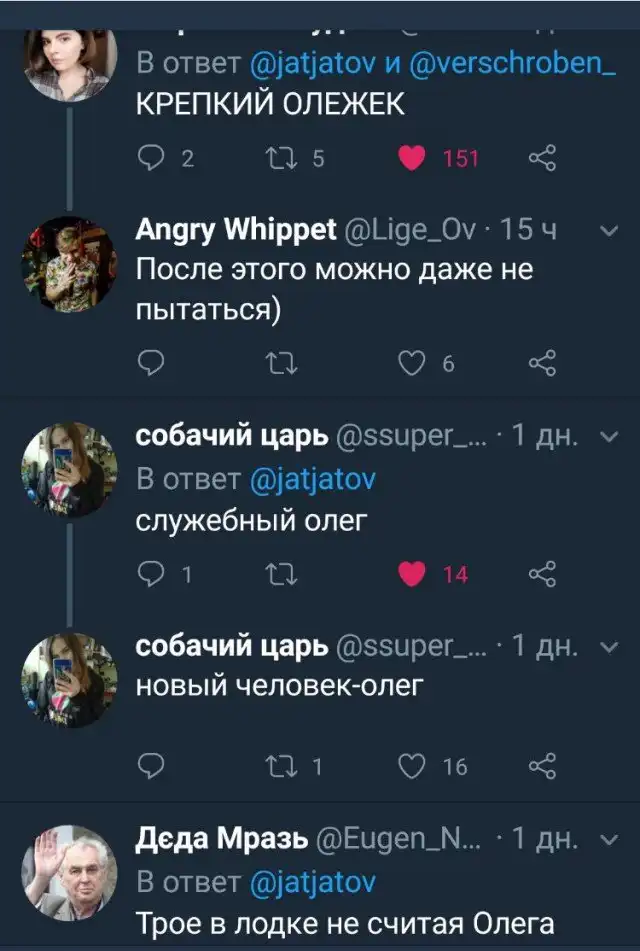The width and height of the screenshot is (640, 951).
Task: Like the новый человек-олег tweet
Action: (x=412, y=766)
